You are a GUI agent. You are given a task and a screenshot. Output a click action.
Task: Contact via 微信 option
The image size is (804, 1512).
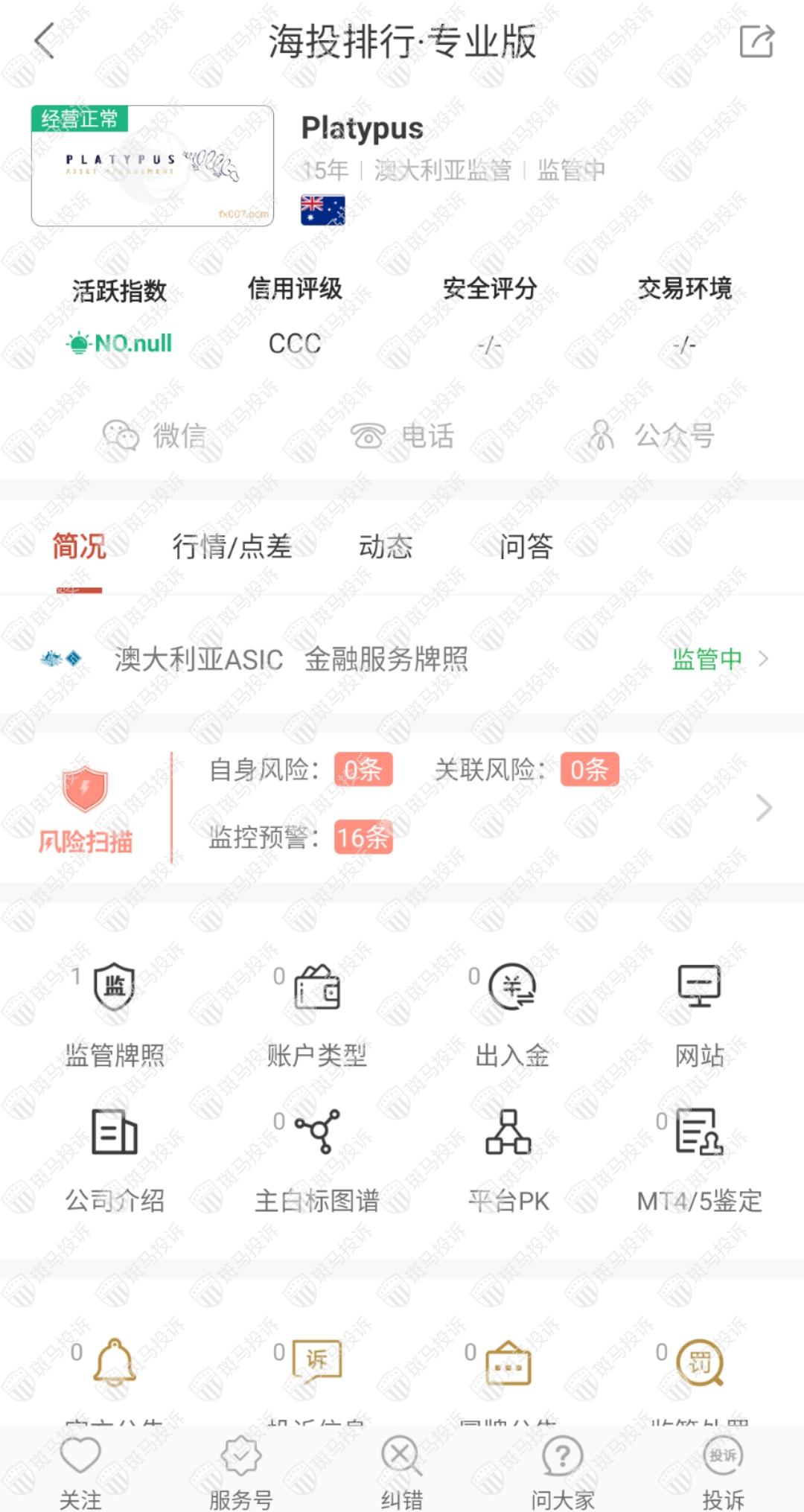tap(155, 436)
